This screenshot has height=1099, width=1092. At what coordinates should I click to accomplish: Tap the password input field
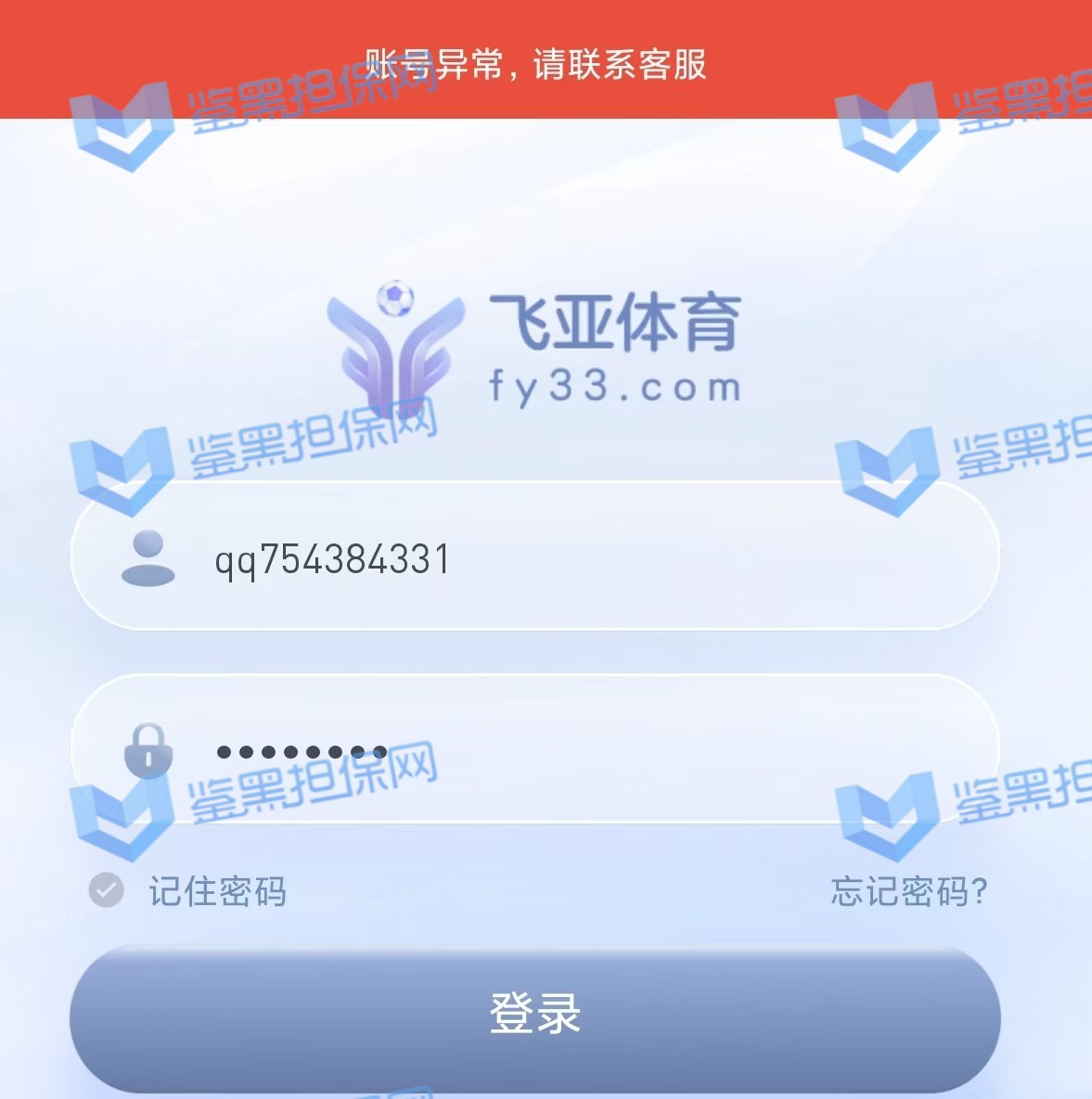pyautogui.click(x=534, y=749)
